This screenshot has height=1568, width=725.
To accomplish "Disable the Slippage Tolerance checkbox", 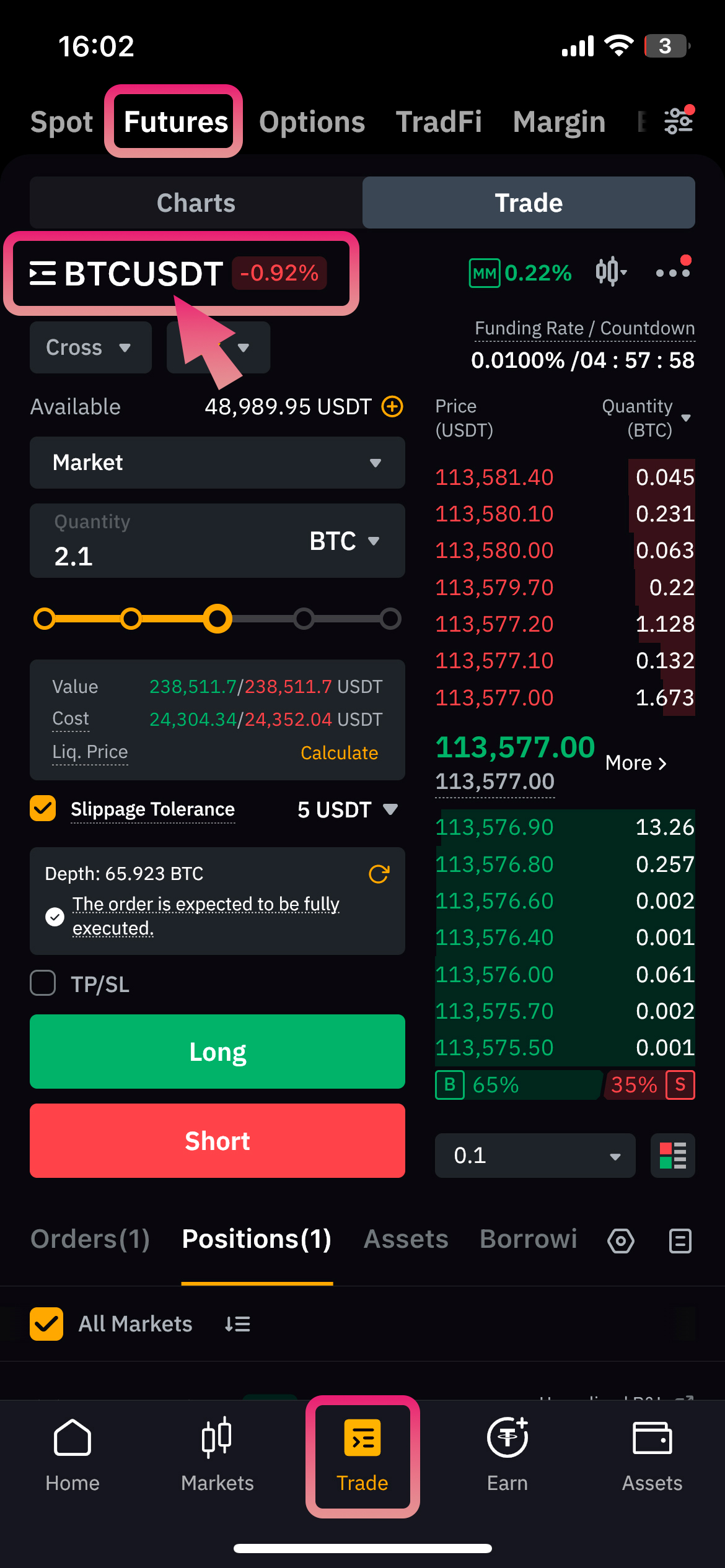I will pos(42,809).
